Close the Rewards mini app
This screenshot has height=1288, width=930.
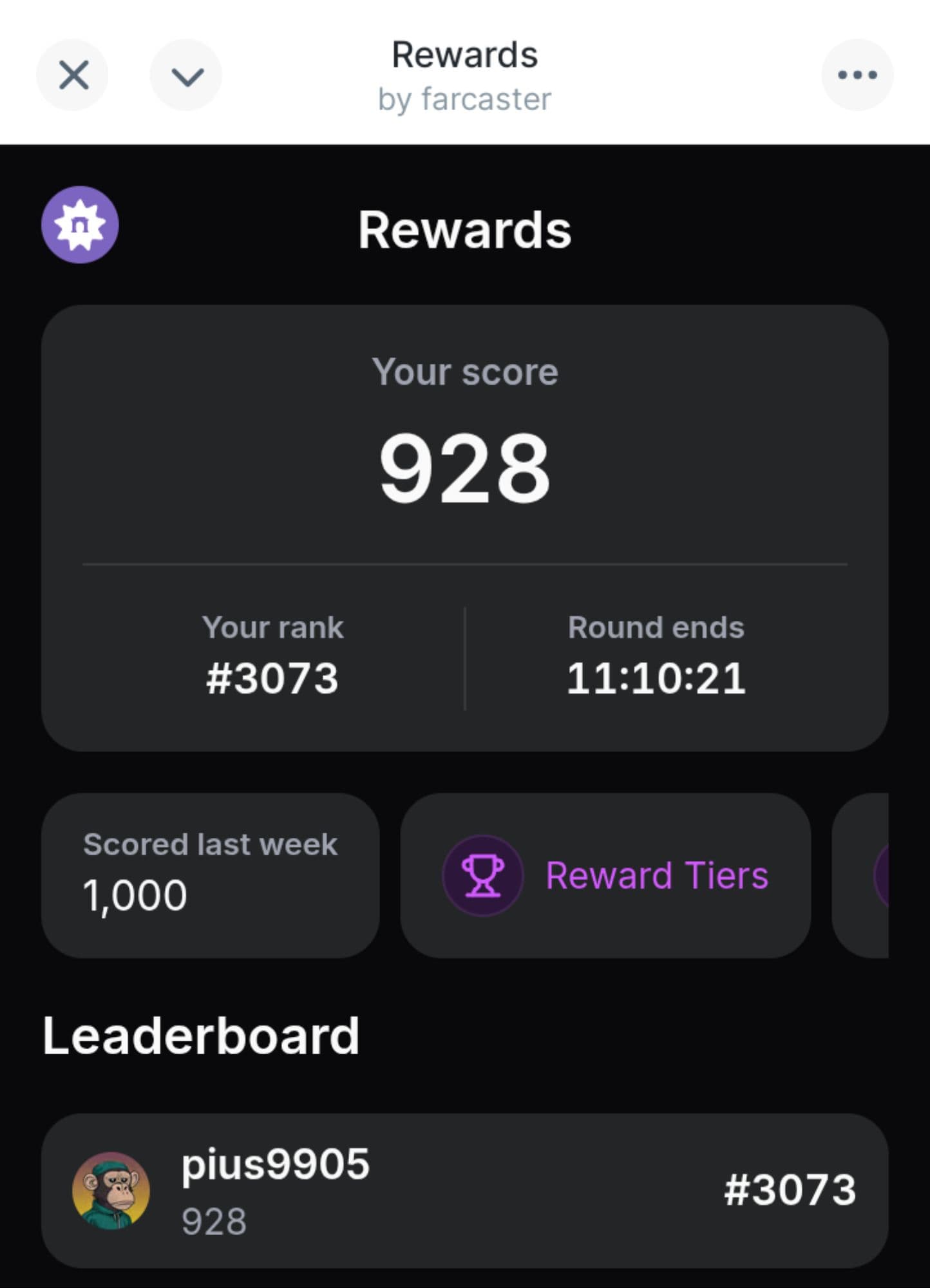pos(73,75)
